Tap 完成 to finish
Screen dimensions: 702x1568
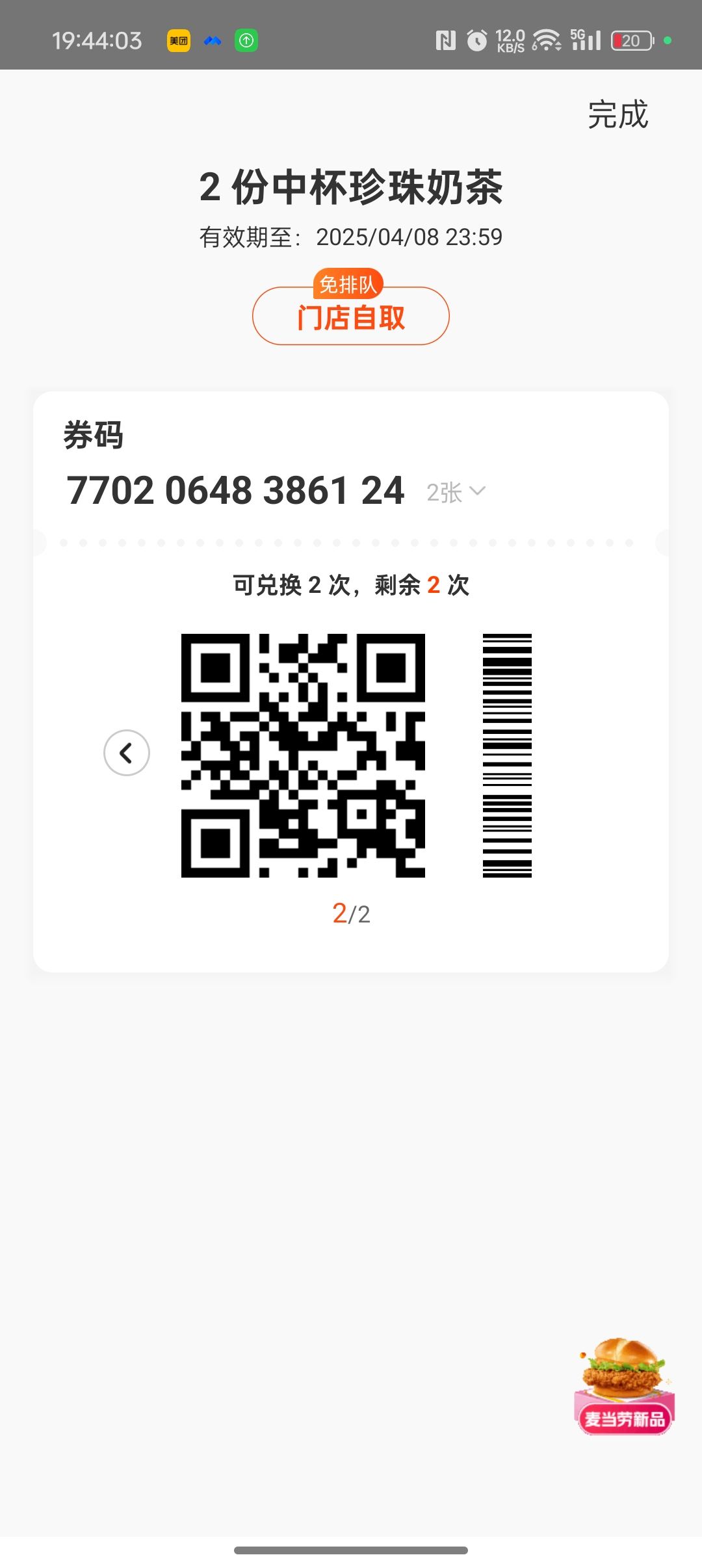(x=617, y=115)
